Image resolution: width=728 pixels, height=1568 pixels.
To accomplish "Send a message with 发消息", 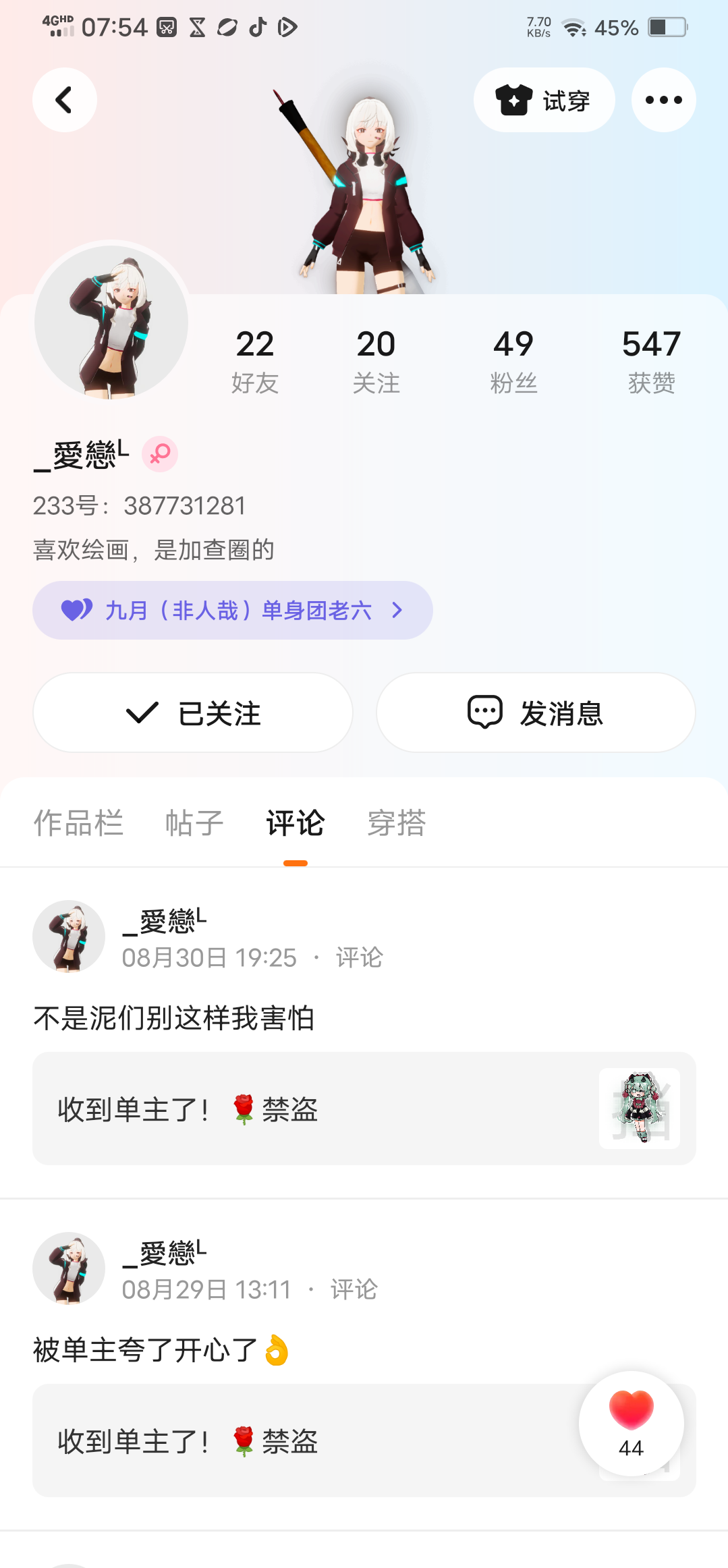I will pyautogui.click(x=536, y=712).
